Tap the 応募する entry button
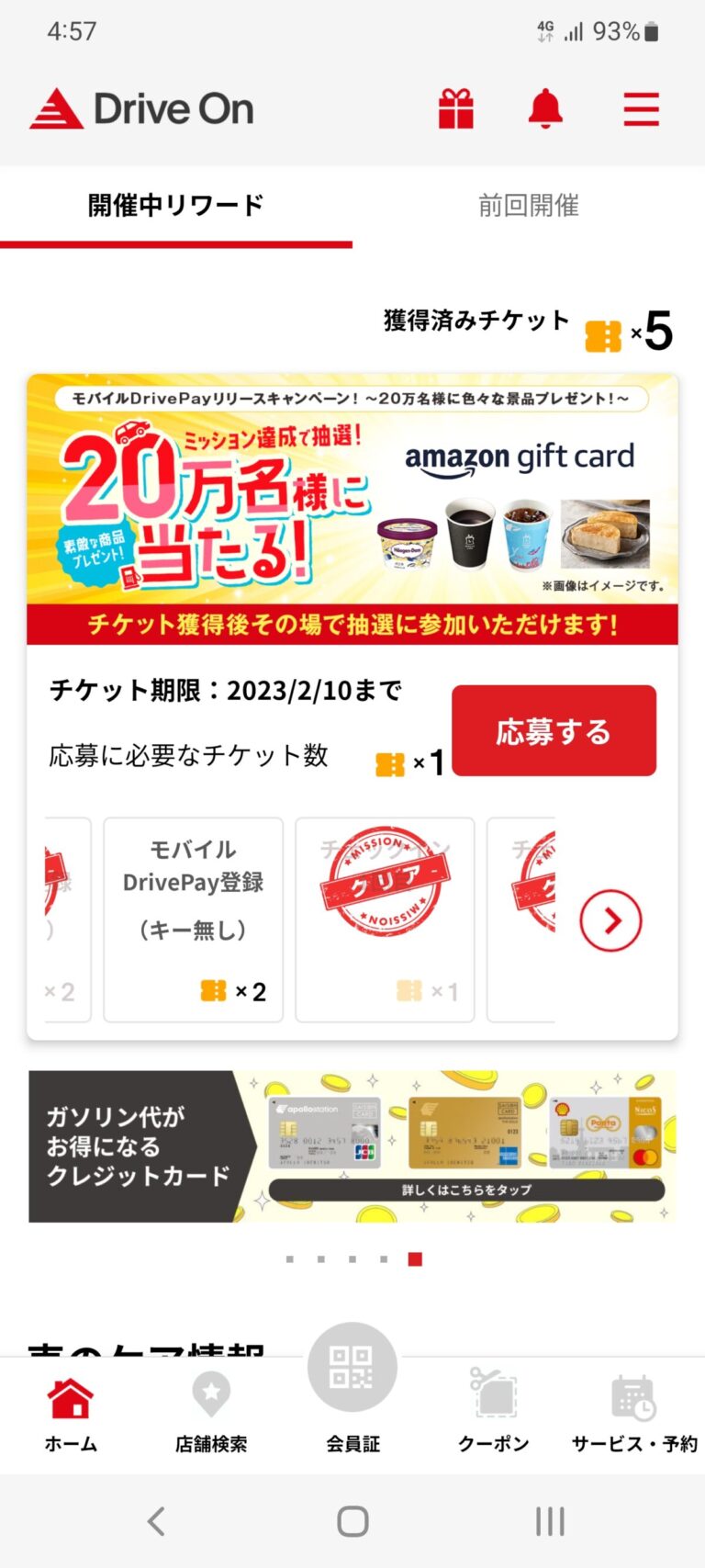705x1568 pixels. click(554, 730)
